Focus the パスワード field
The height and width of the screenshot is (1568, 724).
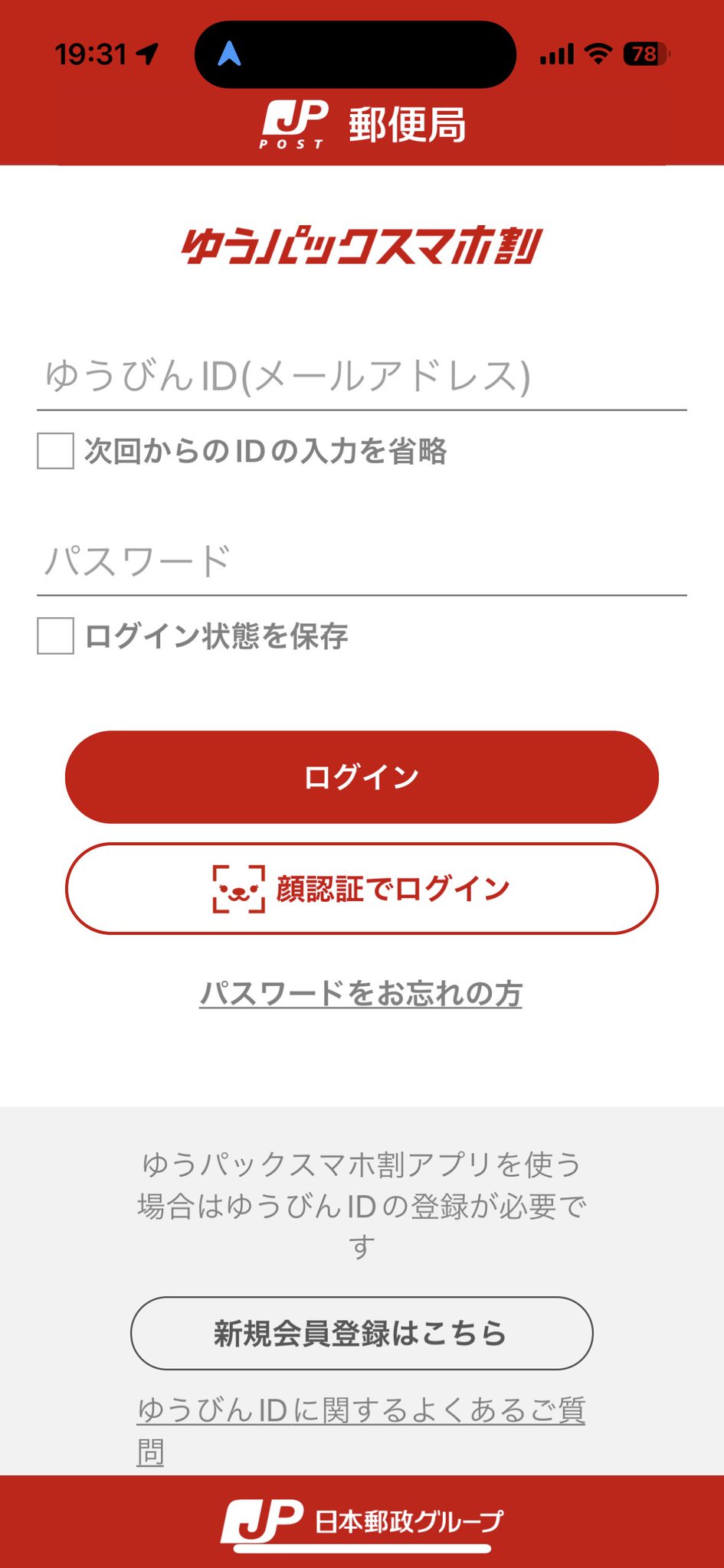tap(362, 561)
